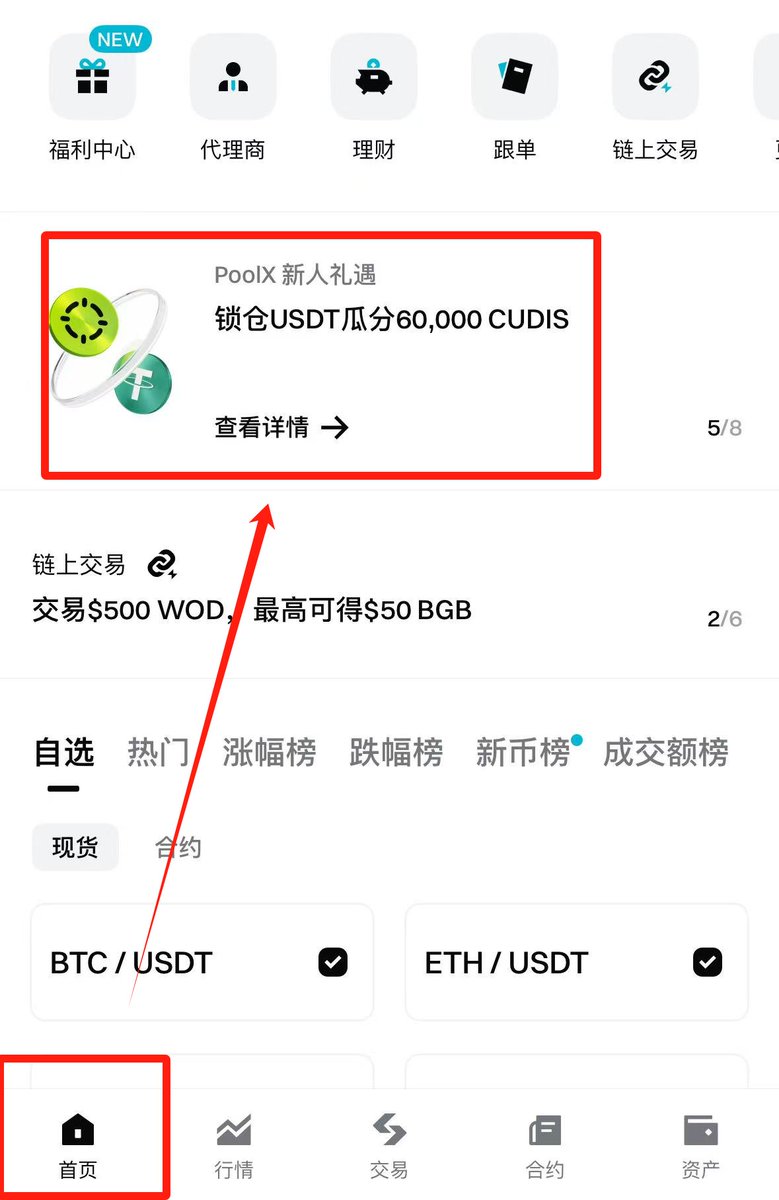The image size is (779, 1200).
Task: Go to 合约 in bottom navigation
Action: point(545,1145)
